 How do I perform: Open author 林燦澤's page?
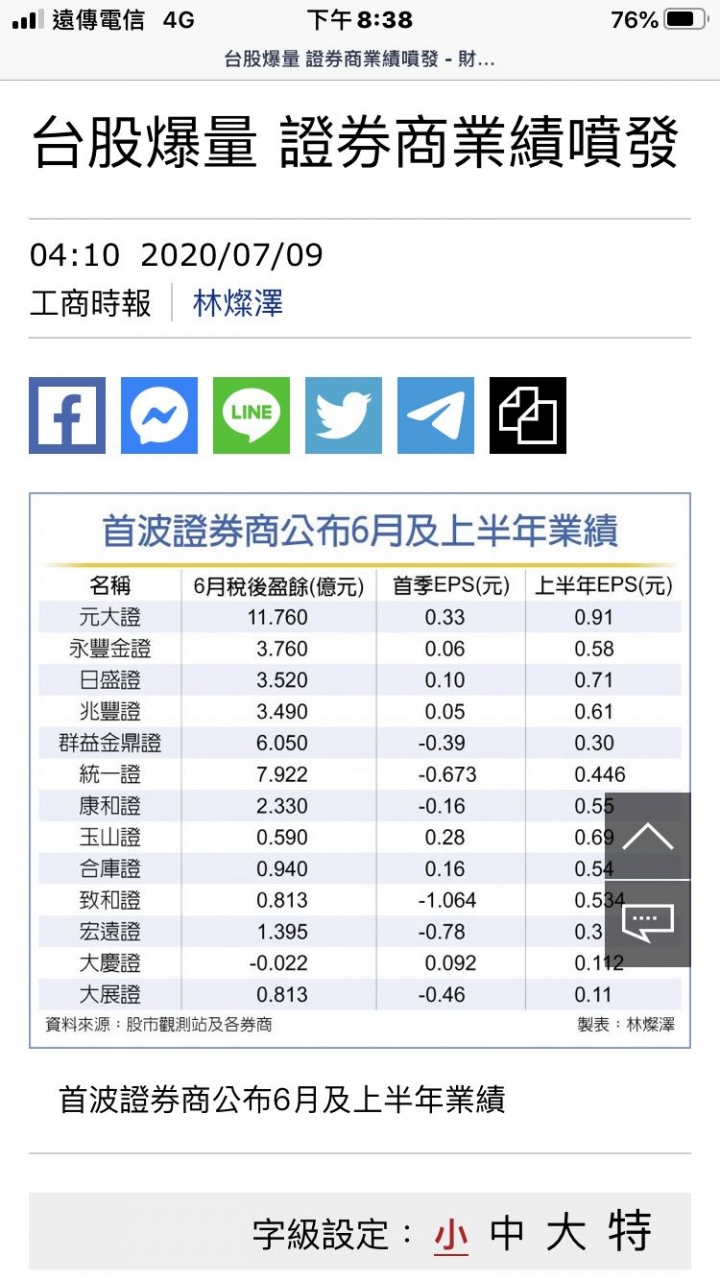[238, 303]
